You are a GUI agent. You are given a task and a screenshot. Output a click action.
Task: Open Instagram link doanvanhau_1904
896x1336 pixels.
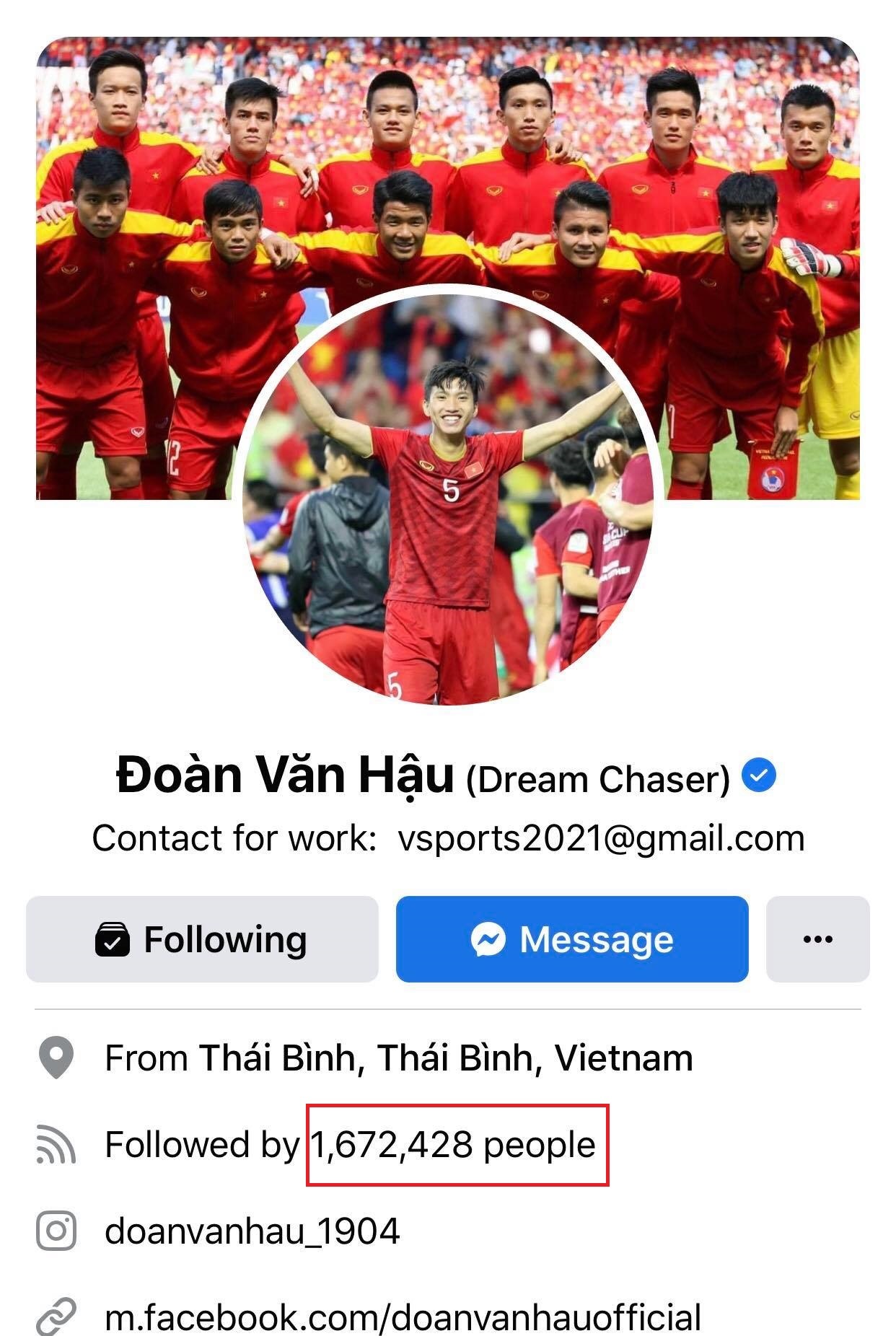pyautogui.click(x=252, y=1231)
